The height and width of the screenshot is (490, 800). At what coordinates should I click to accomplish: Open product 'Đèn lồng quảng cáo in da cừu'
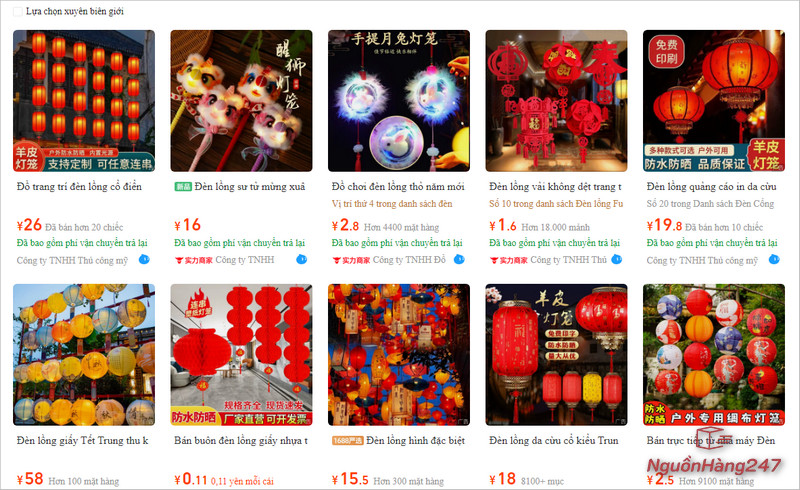(713, 187)
